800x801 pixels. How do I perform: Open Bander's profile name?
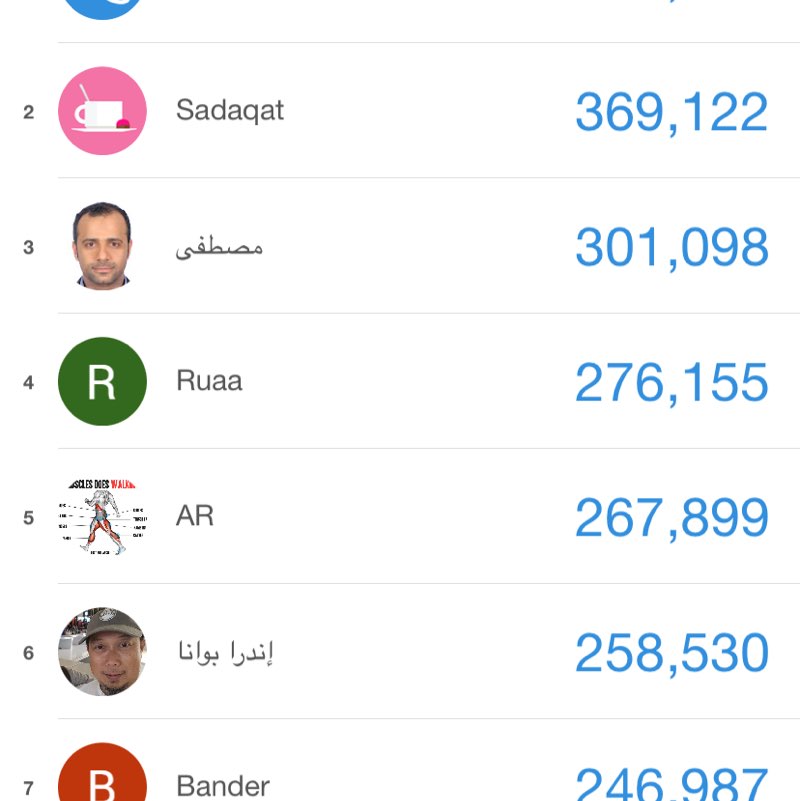point(223,786)
